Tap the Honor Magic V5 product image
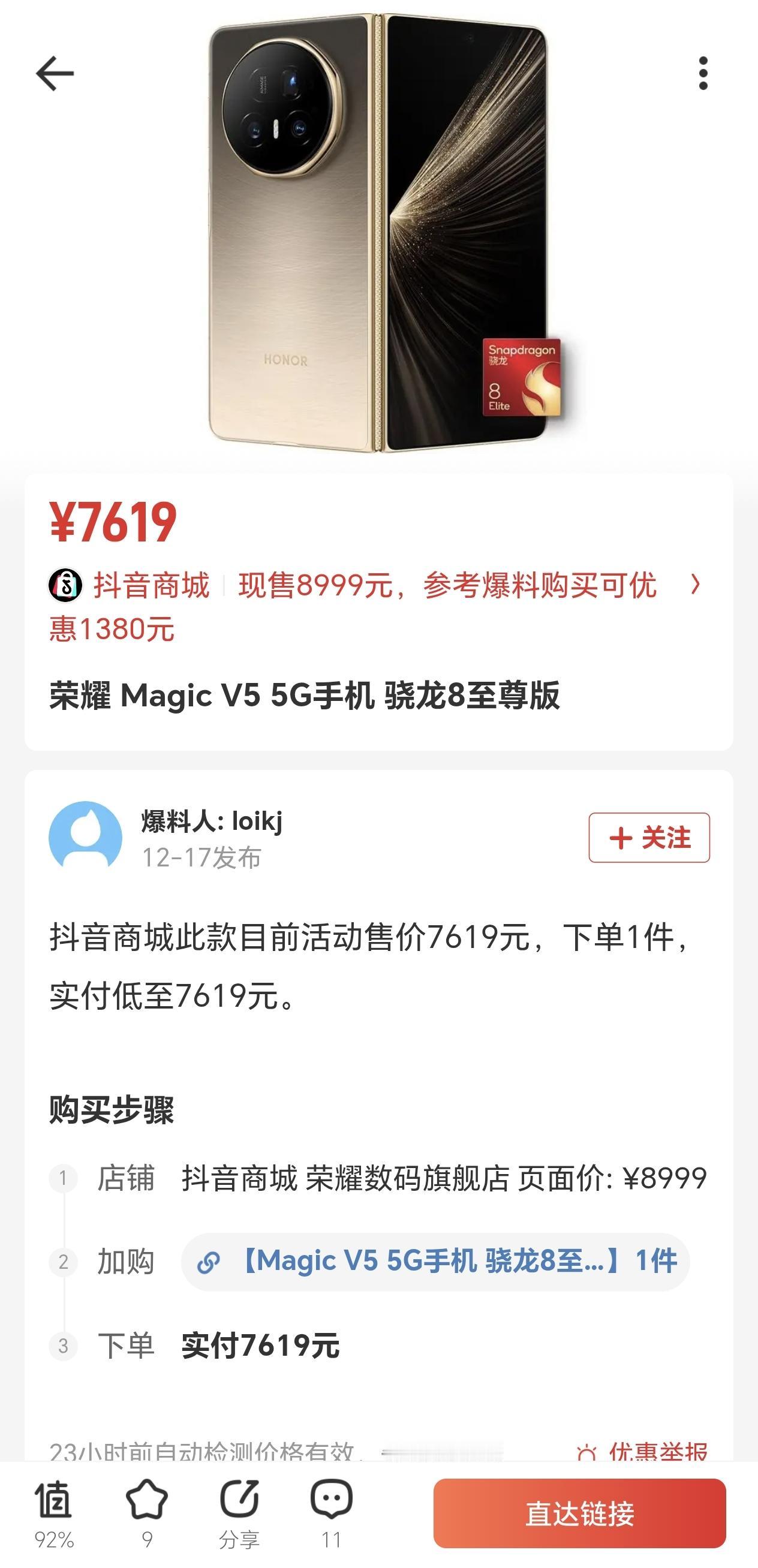The image size is (758, 1568). pos(378,237)
